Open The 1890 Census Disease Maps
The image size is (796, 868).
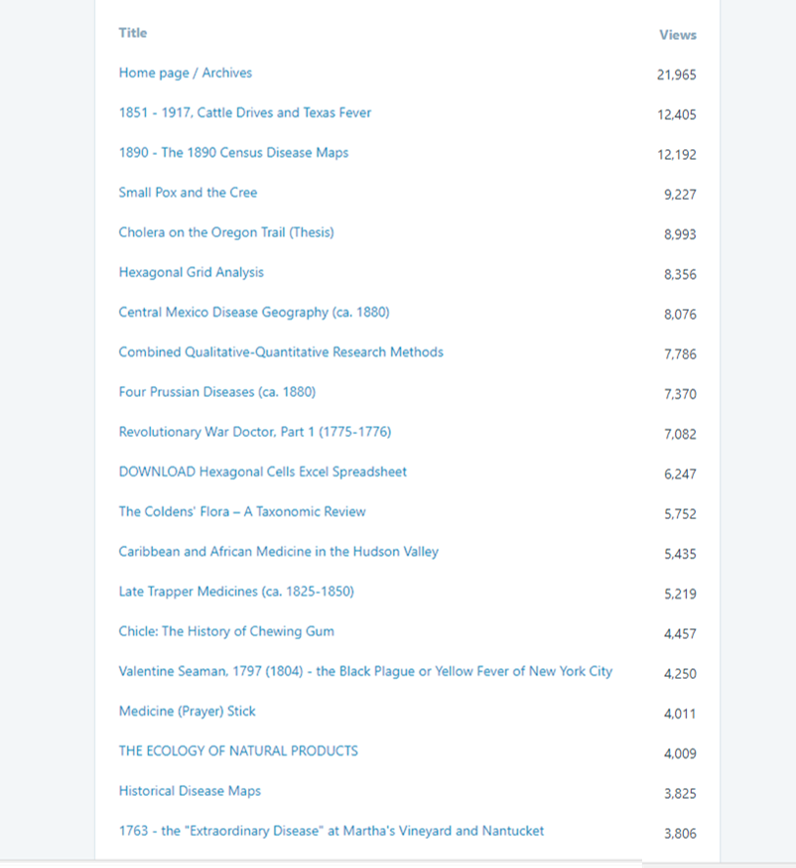(233, 153)
